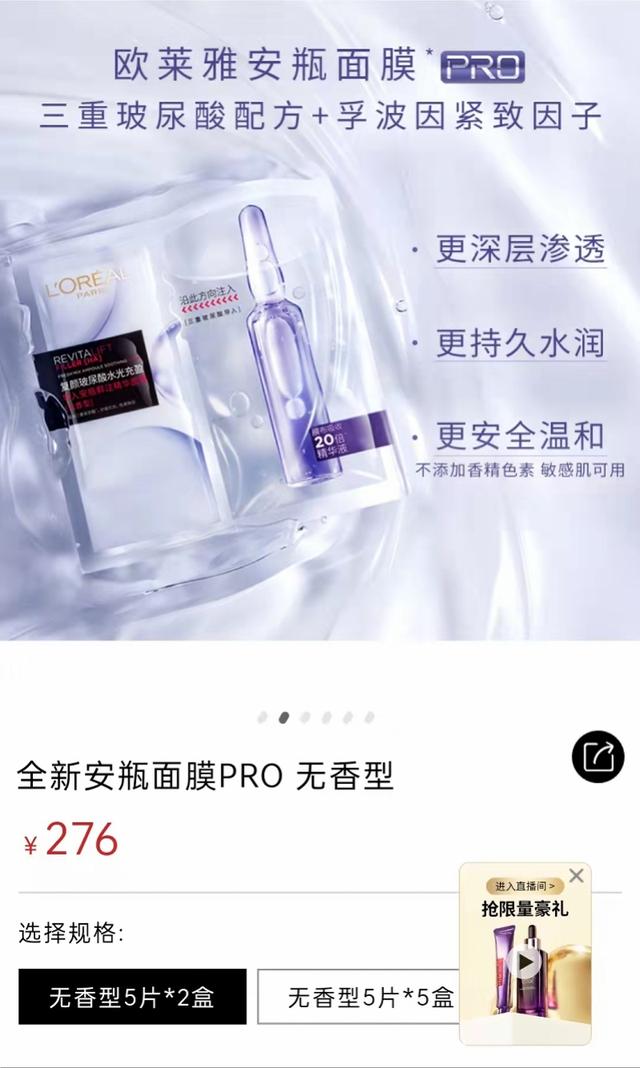Open the main ampoule mask product image

point(320,320)
